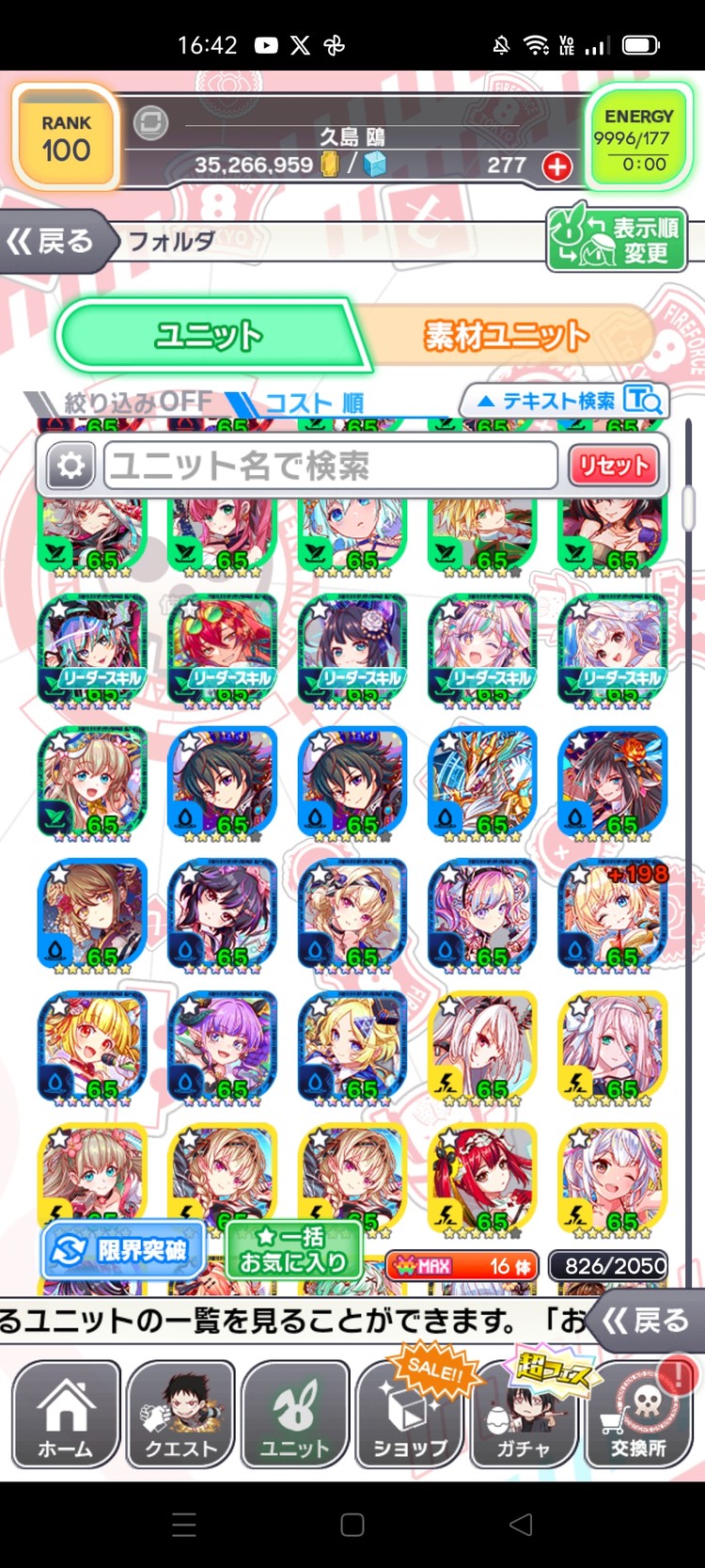This screenshot has height=1568, width=705.
Task: Select the ユニット tab
Action: click(x=209, y=336)
